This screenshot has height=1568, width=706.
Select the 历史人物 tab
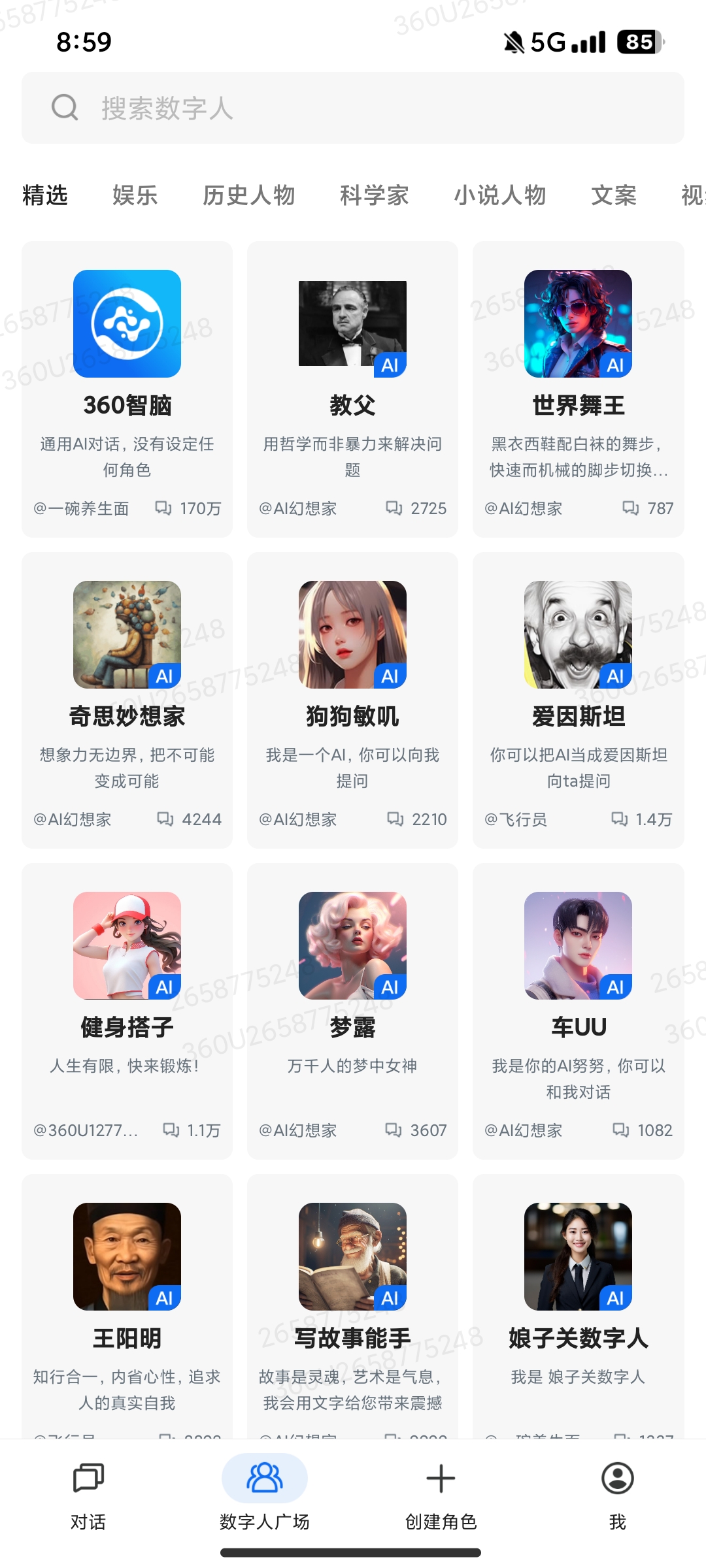[248, 195]
